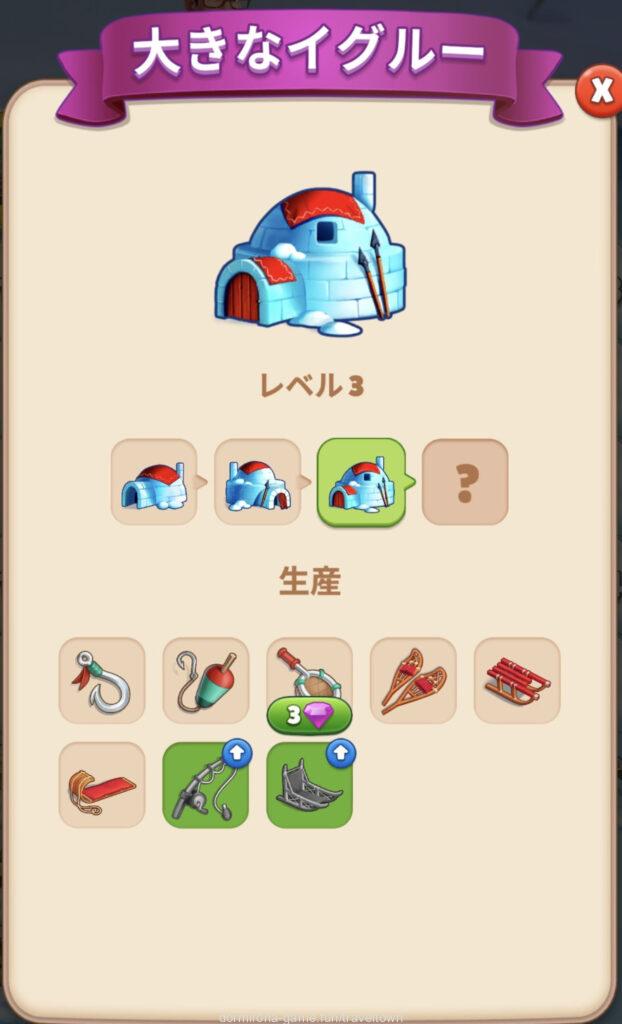Screen dimensions: 622x1024
Task: Select the level 2 igloo tile
Action: pos(257,482)
